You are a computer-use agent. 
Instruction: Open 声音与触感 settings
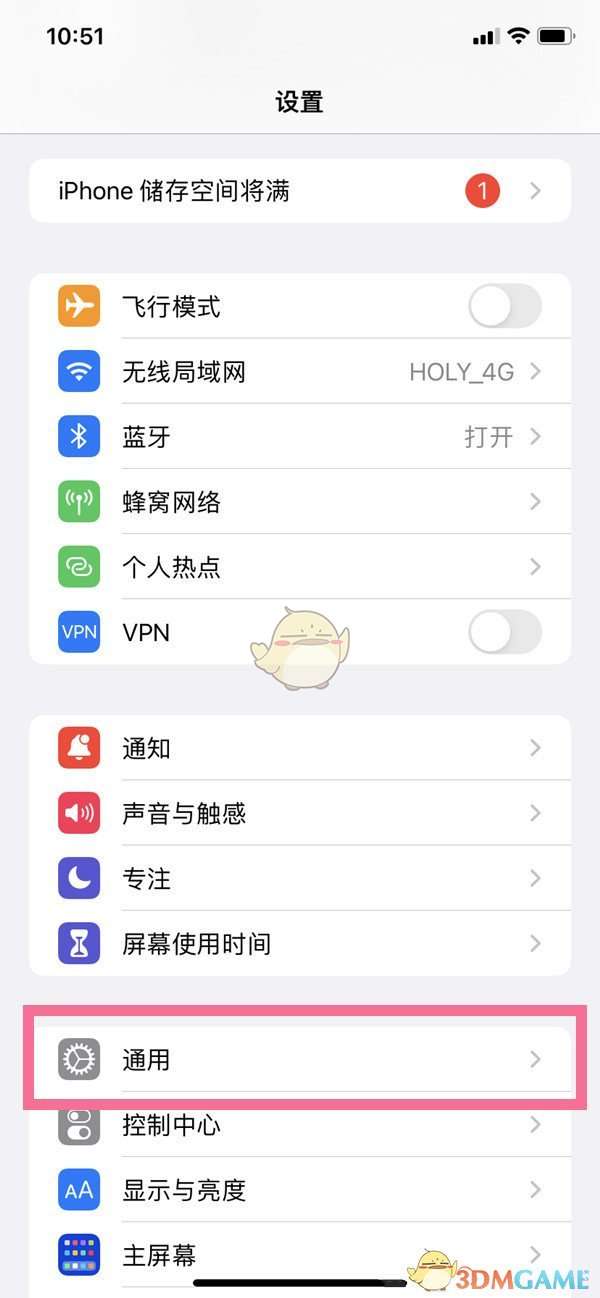(300, 813)
